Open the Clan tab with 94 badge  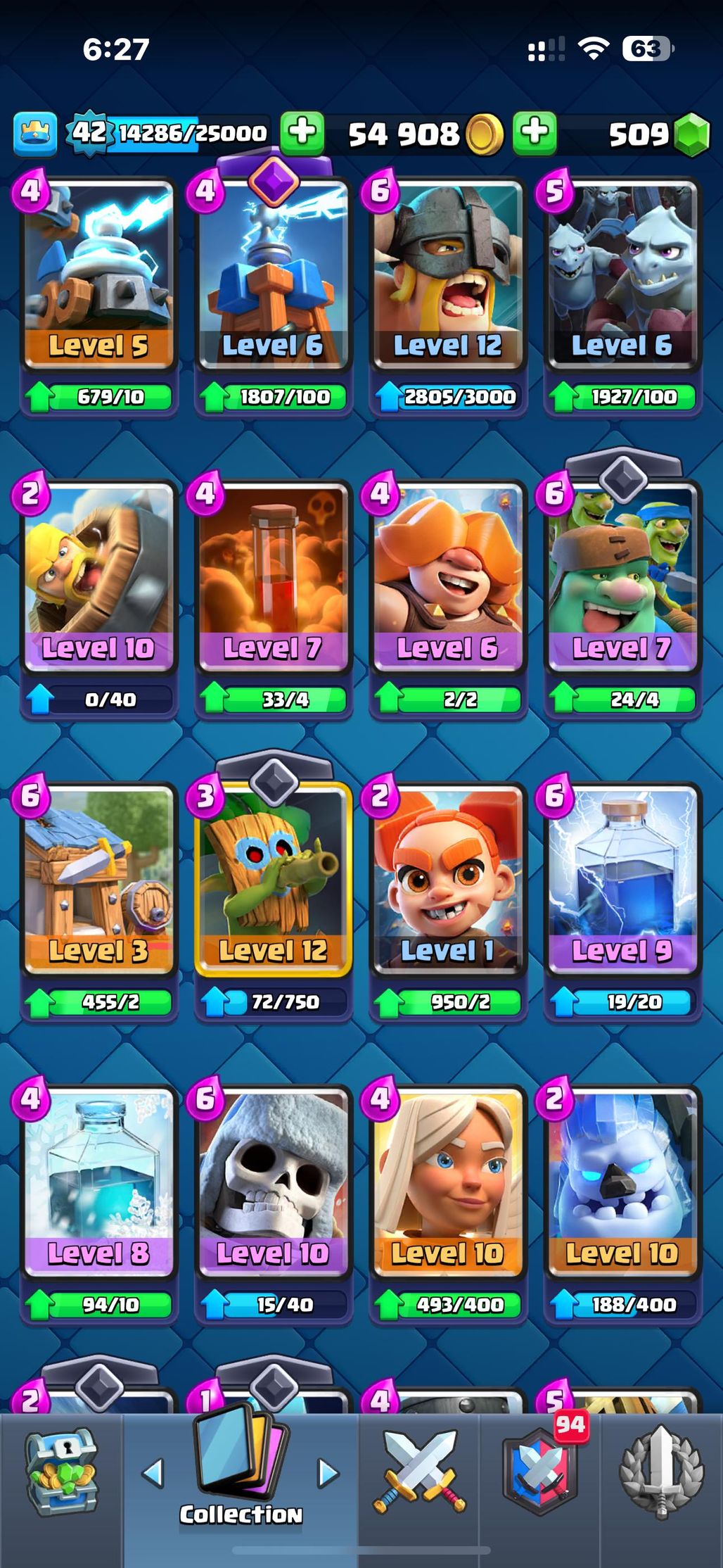[540, 1472]
